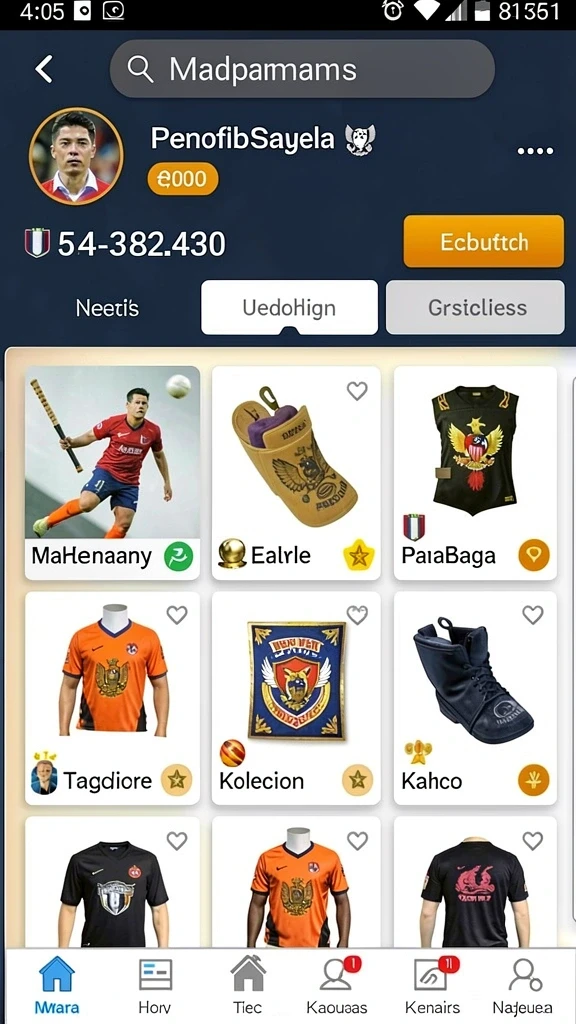Open the MaHenaany player card
This screenshot has height=1024, width=576.
[x=112, y=473]
